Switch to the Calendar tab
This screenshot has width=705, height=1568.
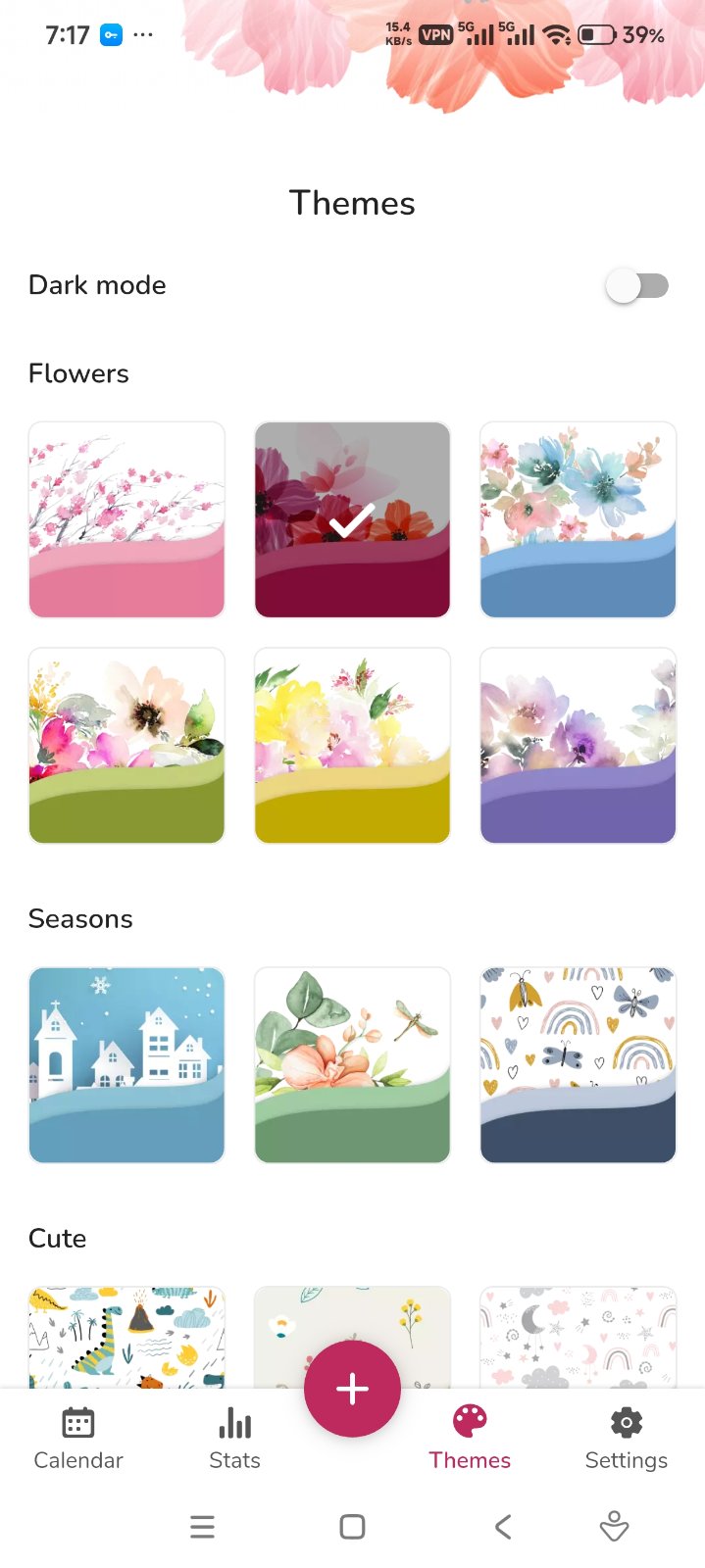(x=78, y=1438)
